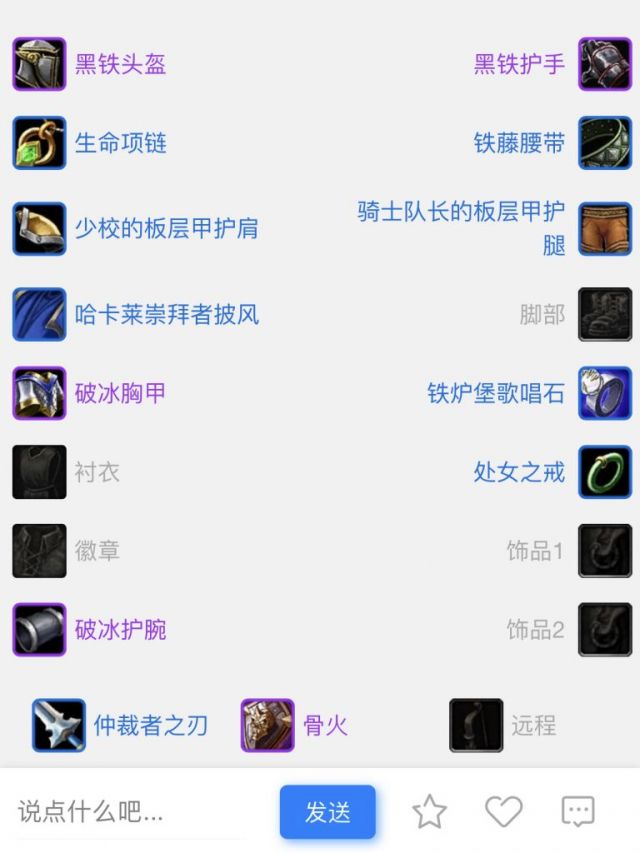The height and width of the screenshot is (853, 640).
Task: Open the 黑铁头盔 item
Action: point(120,65)
